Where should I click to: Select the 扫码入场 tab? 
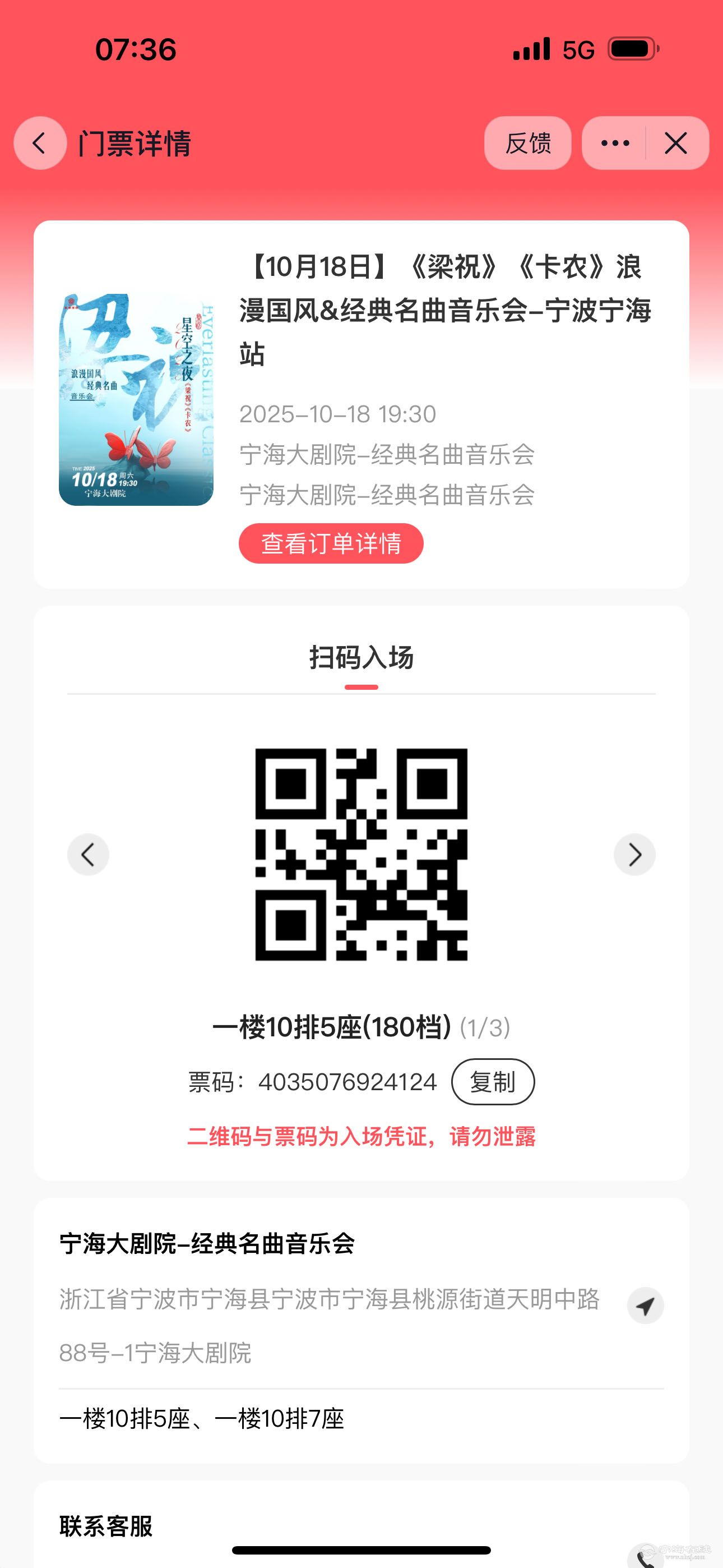point(361,658)
